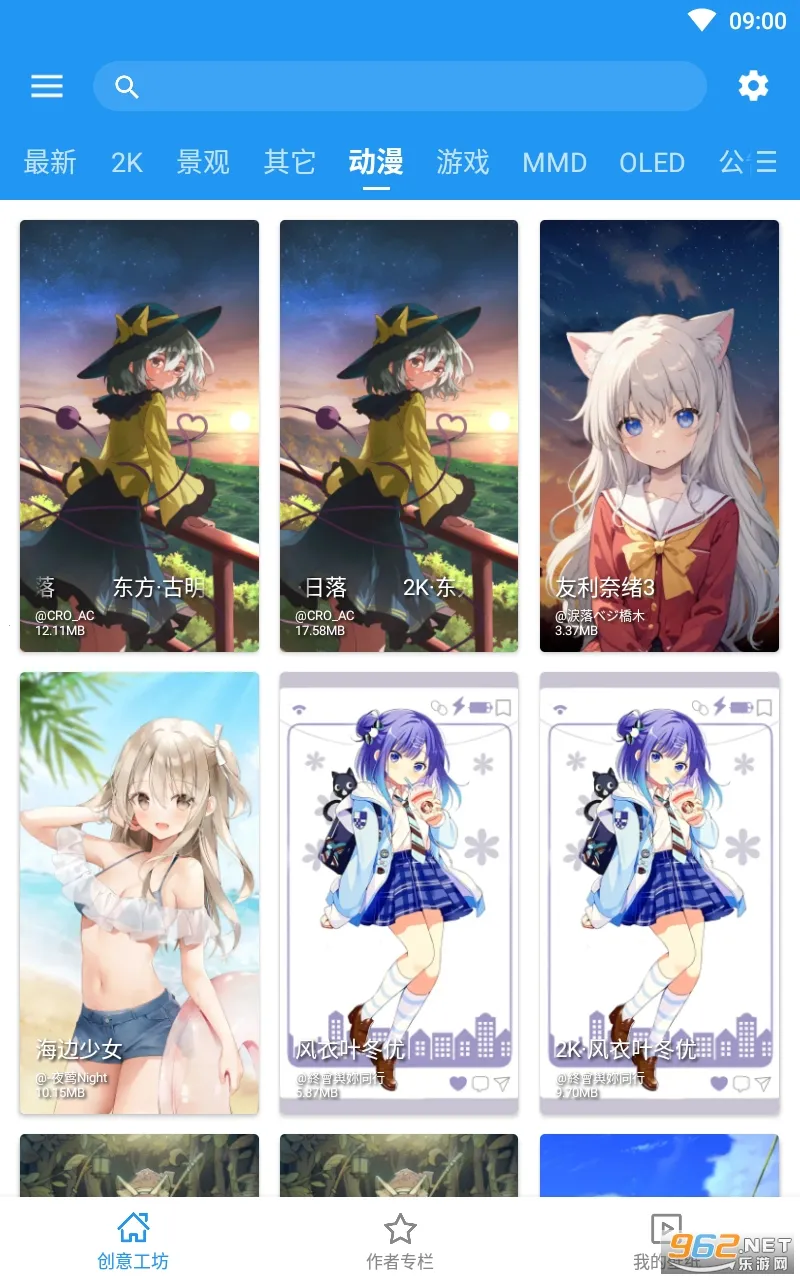Open the 其它 tab
Viewport: 800px width, 1280px height.
290,162
